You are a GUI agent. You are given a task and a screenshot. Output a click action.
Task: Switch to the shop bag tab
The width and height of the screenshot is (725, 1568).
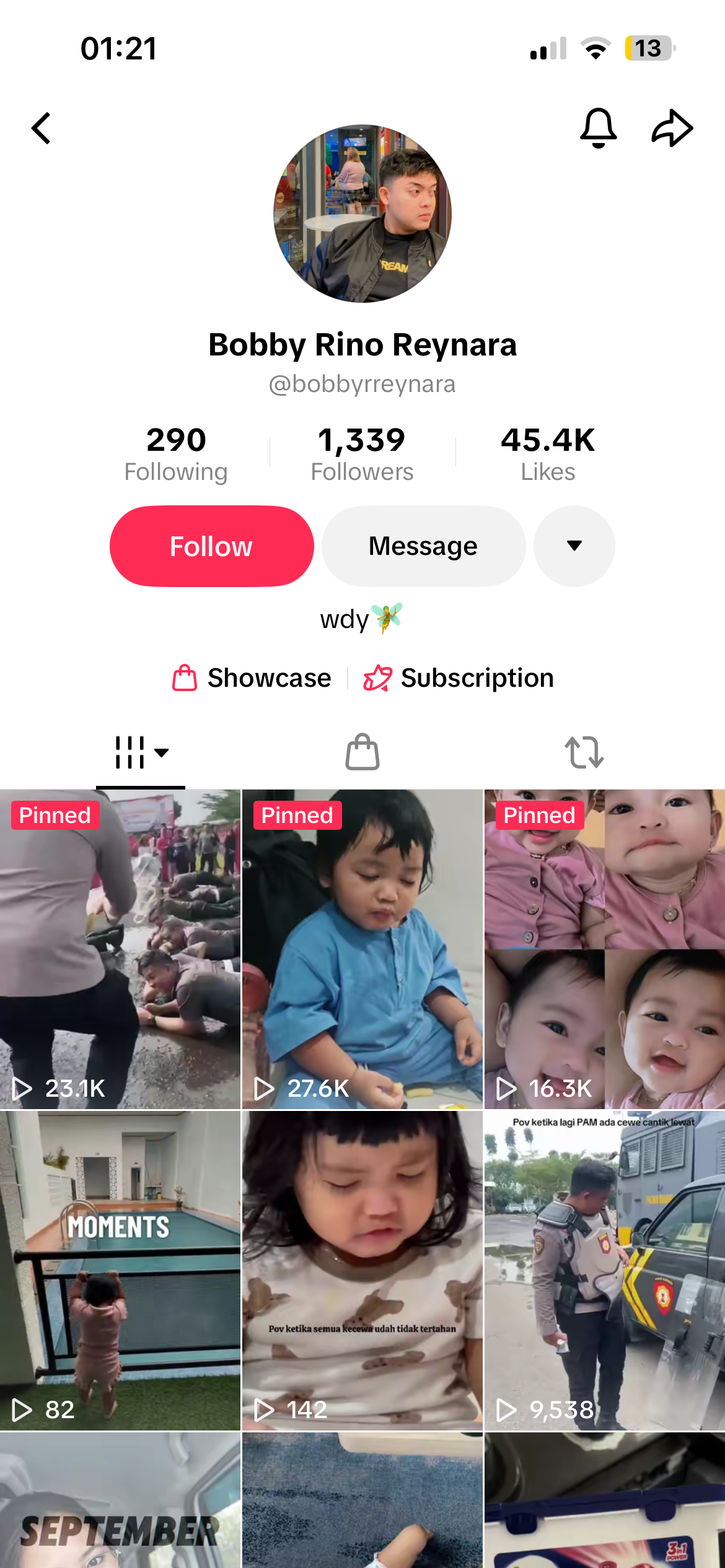pos(362,752)
